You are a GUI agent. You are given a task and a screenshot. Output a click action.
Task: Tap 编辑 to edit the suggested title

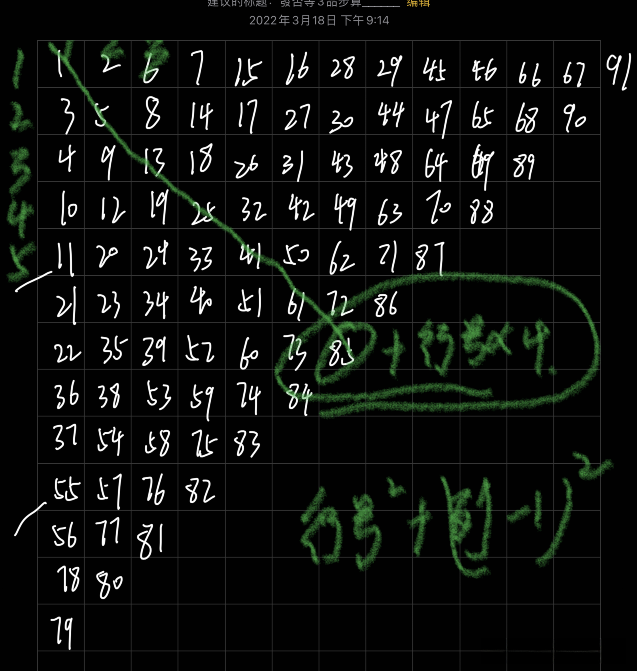click(x=418, y=4)
